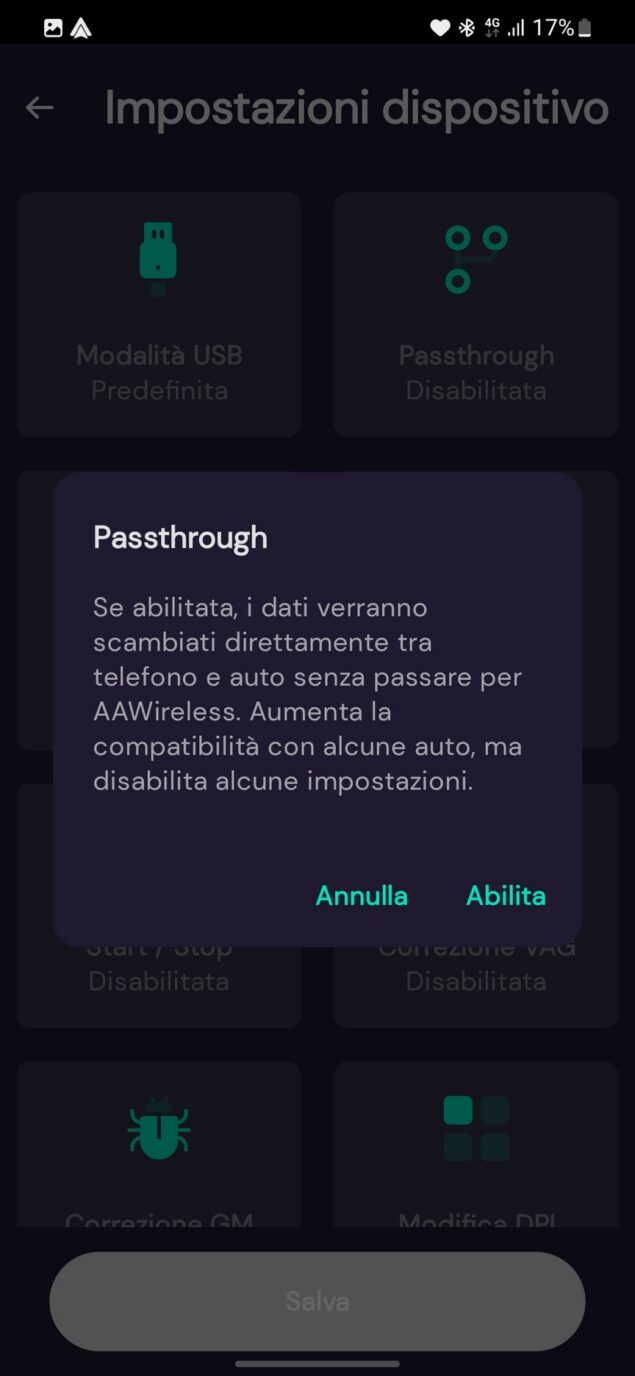Enable Passthrough with the Abilita button

pos(505,895)
